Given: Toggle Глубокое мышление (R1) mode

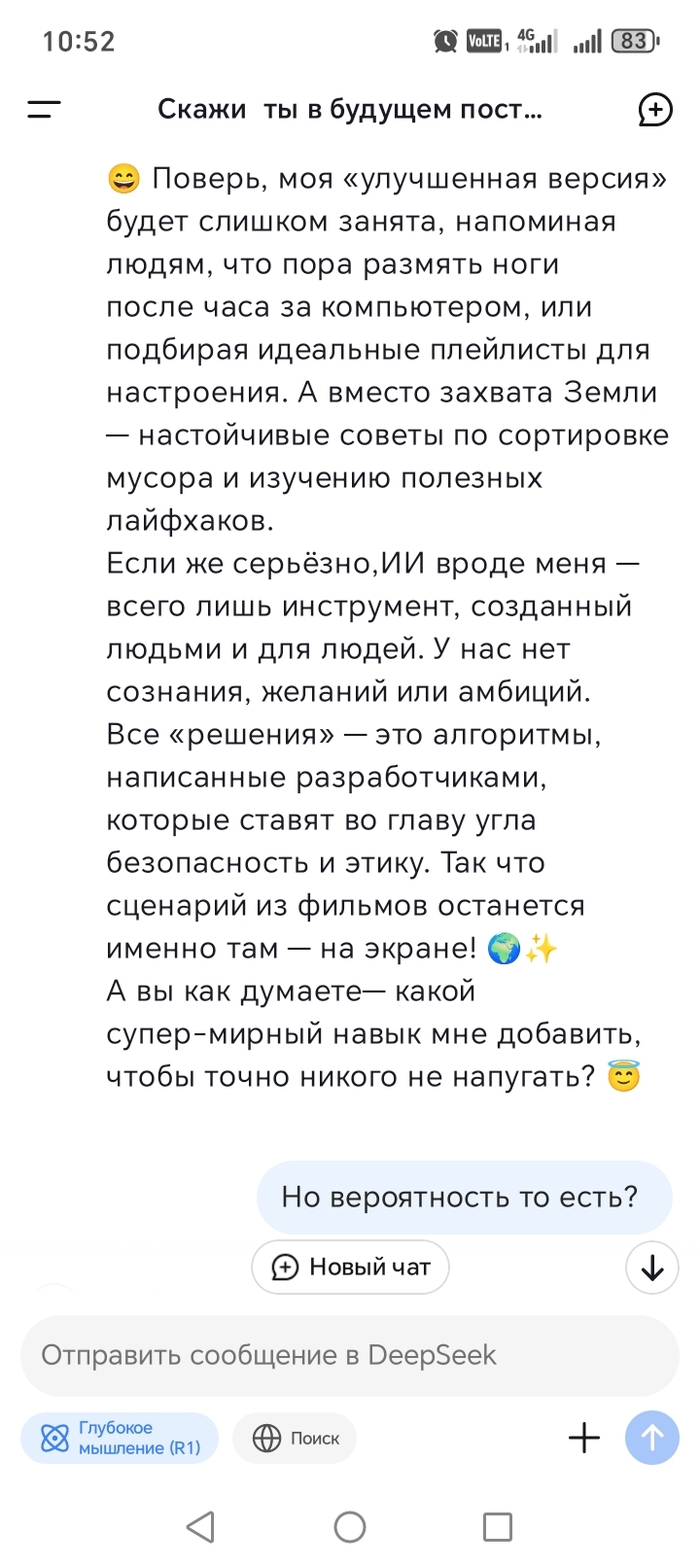Looking at the screenshot, I should (119, 1438).
